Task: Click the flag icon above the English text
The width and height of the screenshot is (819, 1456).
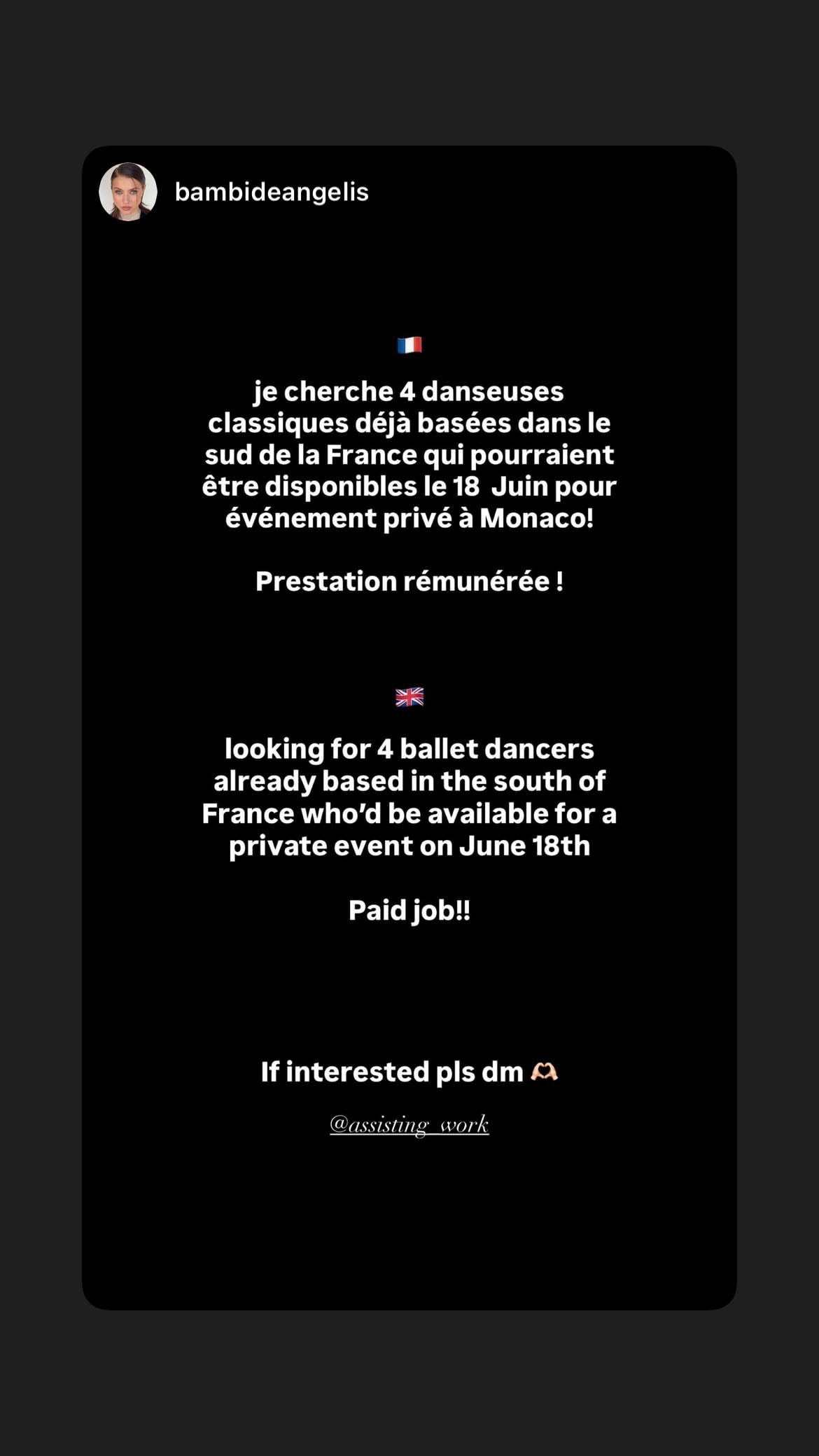Action: coord(410,695)
